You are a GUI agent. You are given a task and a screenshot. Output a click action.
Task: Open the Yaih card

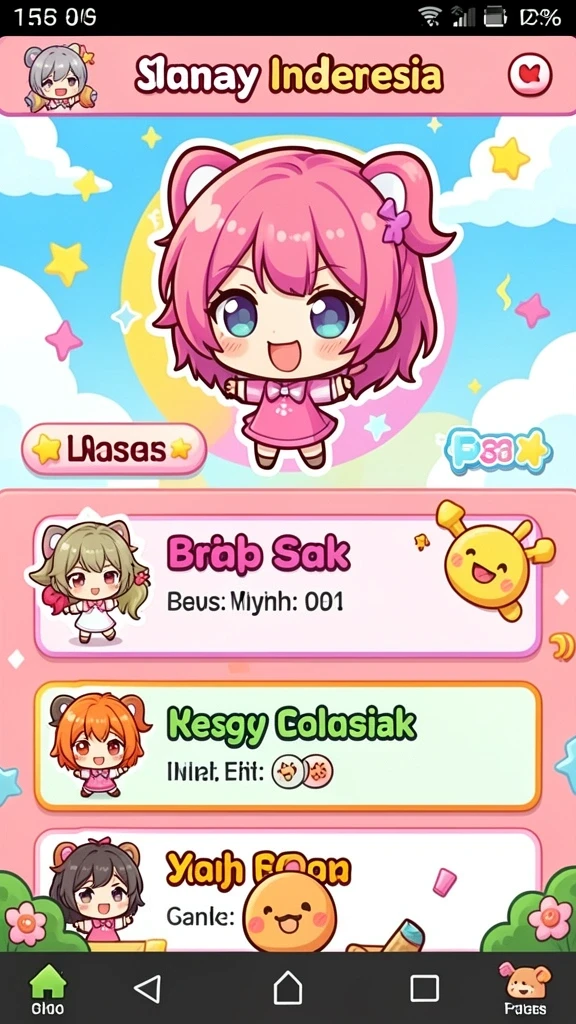[x=287, y=889]
